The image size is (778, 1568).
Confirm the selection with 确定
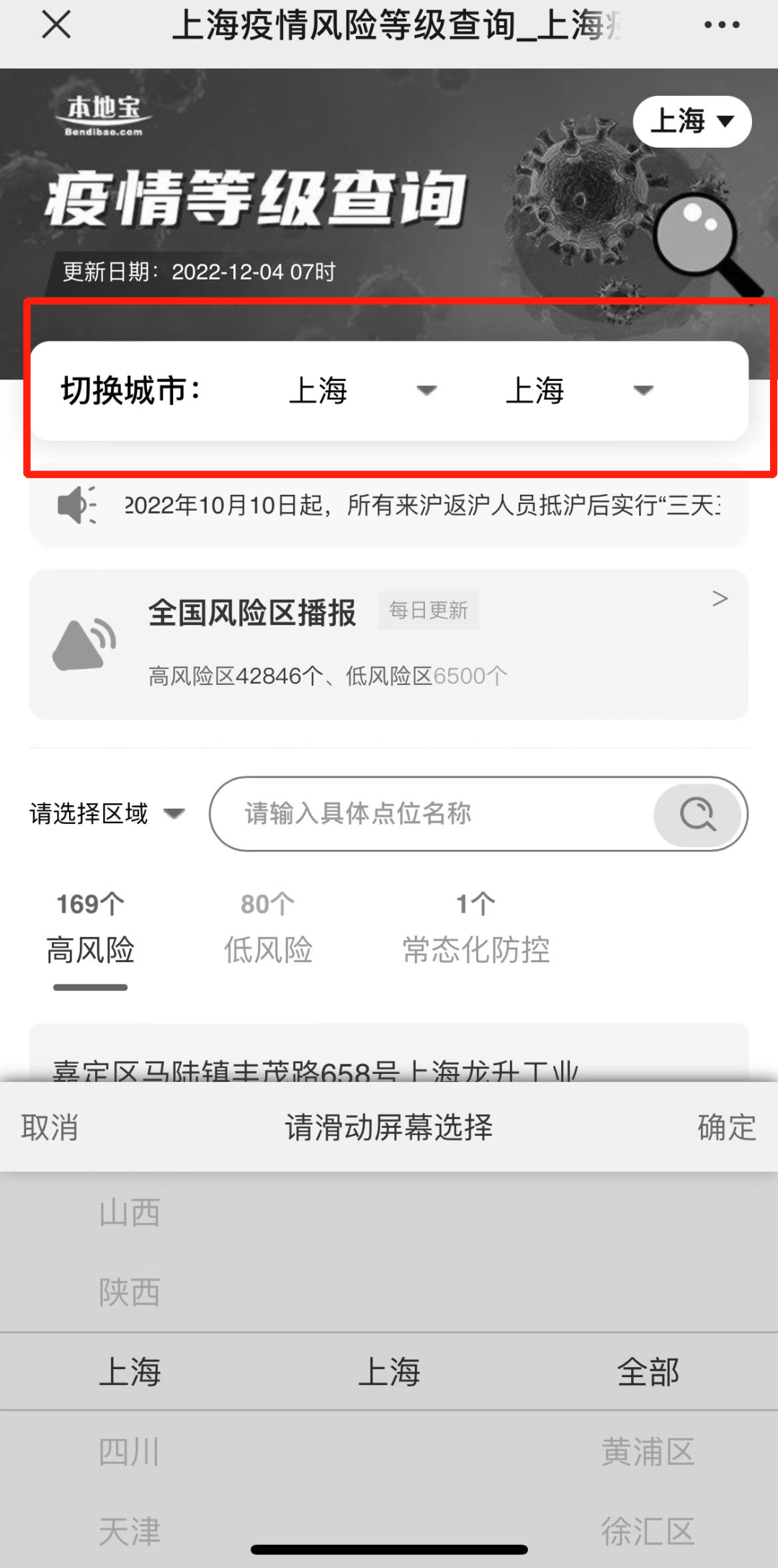[726, 1127]
